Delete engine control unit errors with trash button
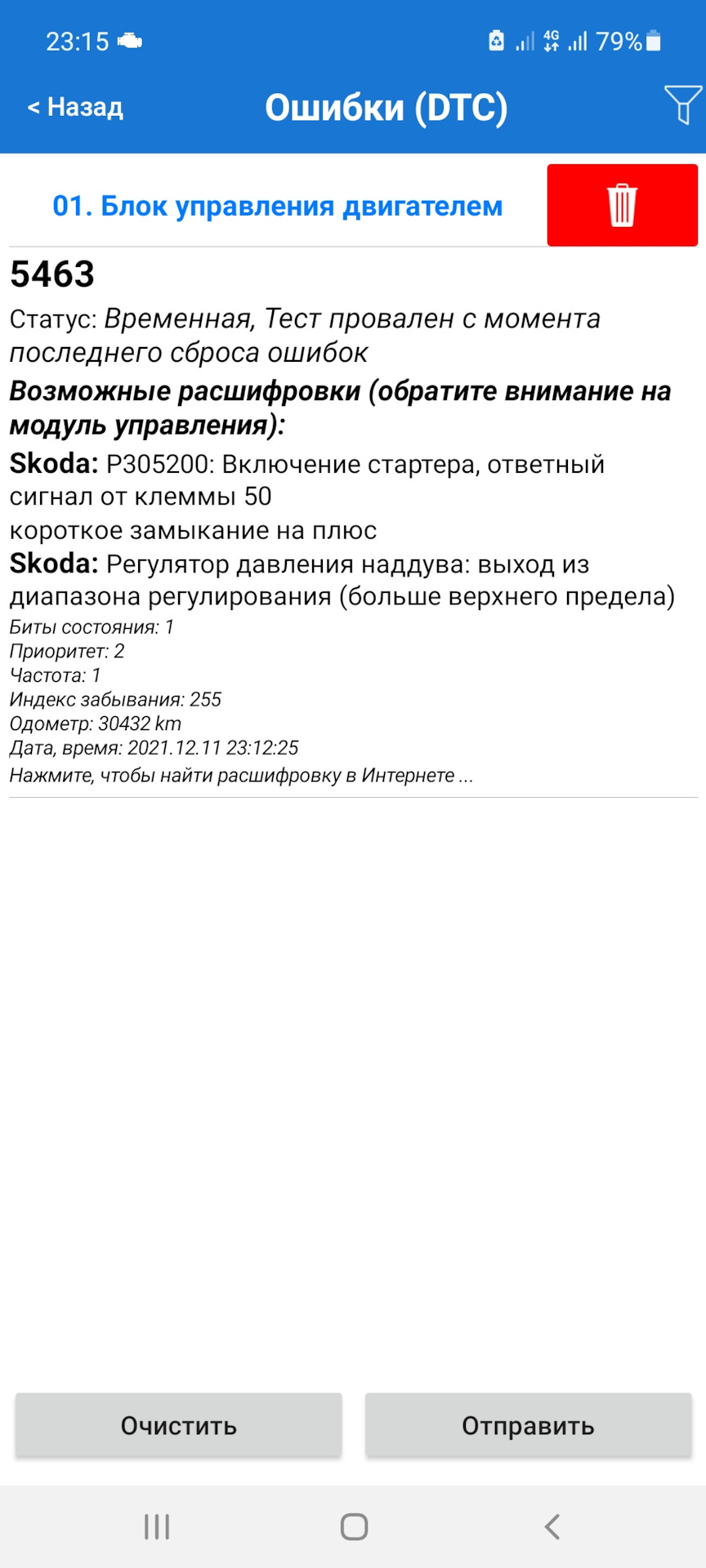The image size is (706, 1568). point(622,205)
